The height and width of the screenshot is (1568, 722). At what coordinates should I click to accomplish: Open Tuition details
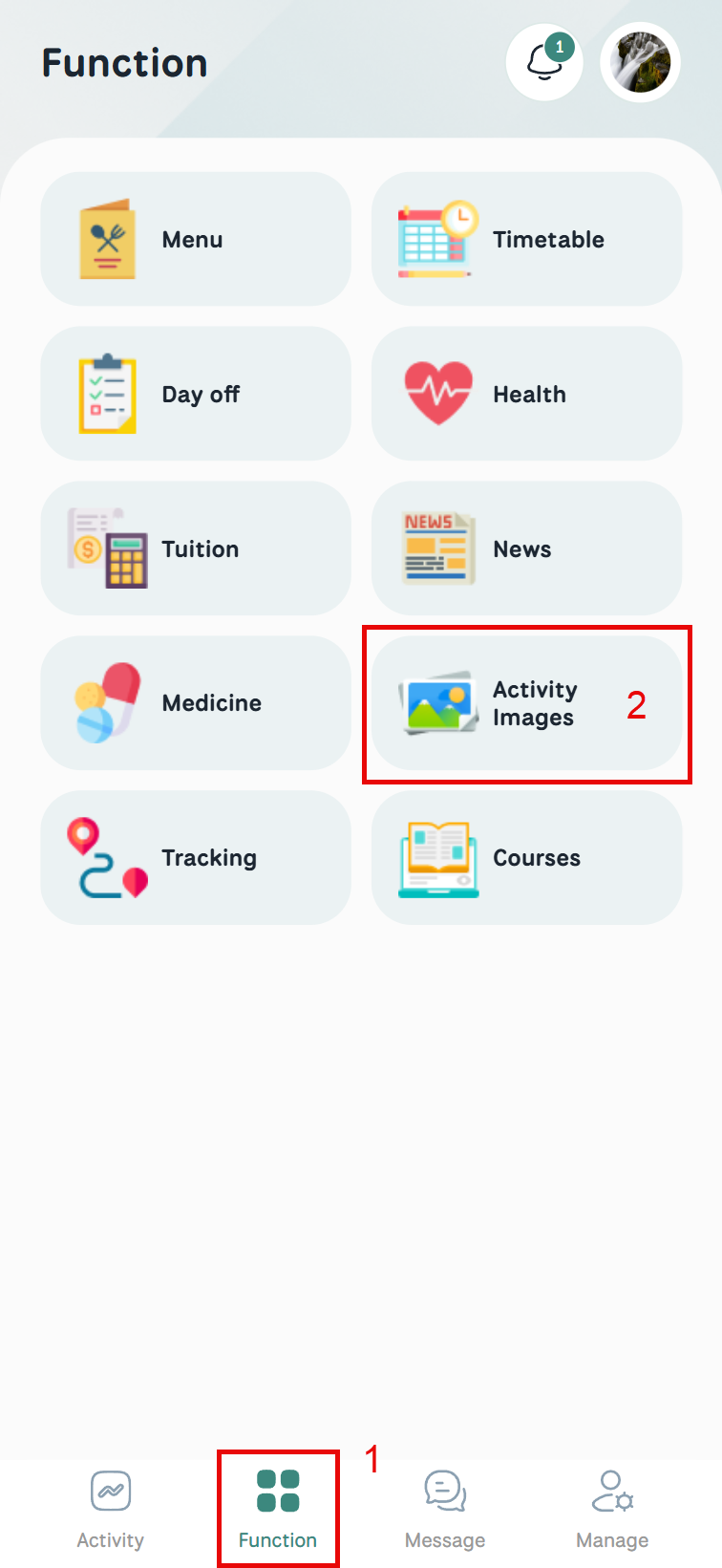(196, 548)
